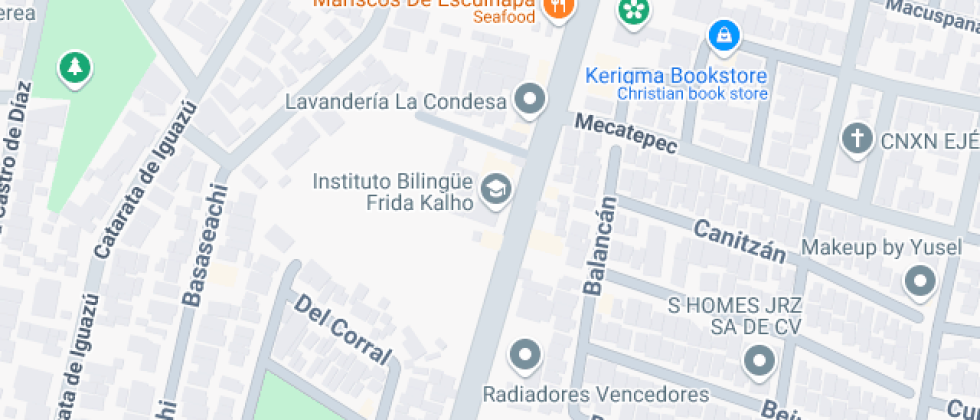The width and height of the screenshot is (980, 420).
Task: Open the Mariscos De Escuinapa restaurant pin
Action: 556,8
